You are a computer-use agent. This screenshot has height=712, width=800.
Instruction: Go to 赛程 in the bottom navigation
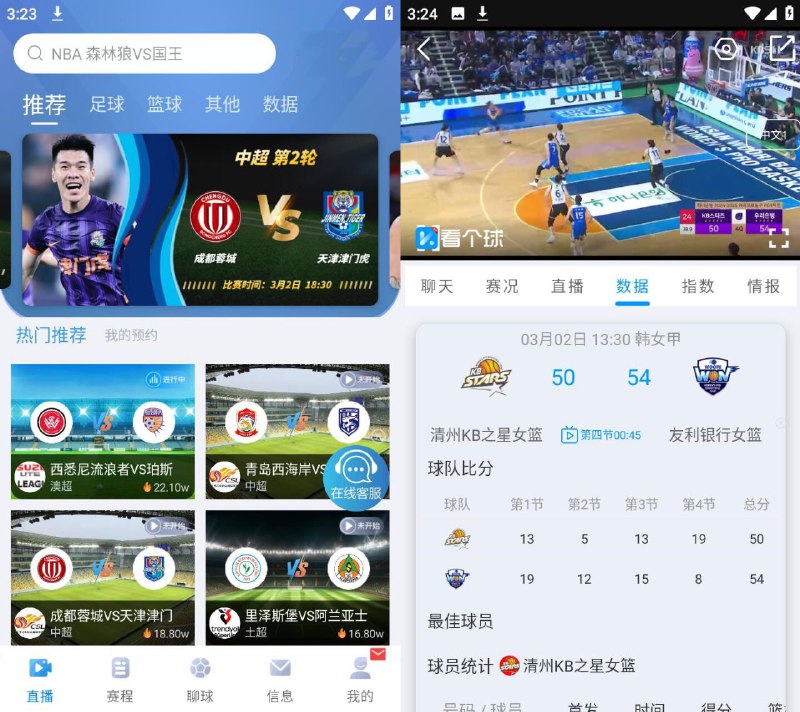tap(120, 679)
